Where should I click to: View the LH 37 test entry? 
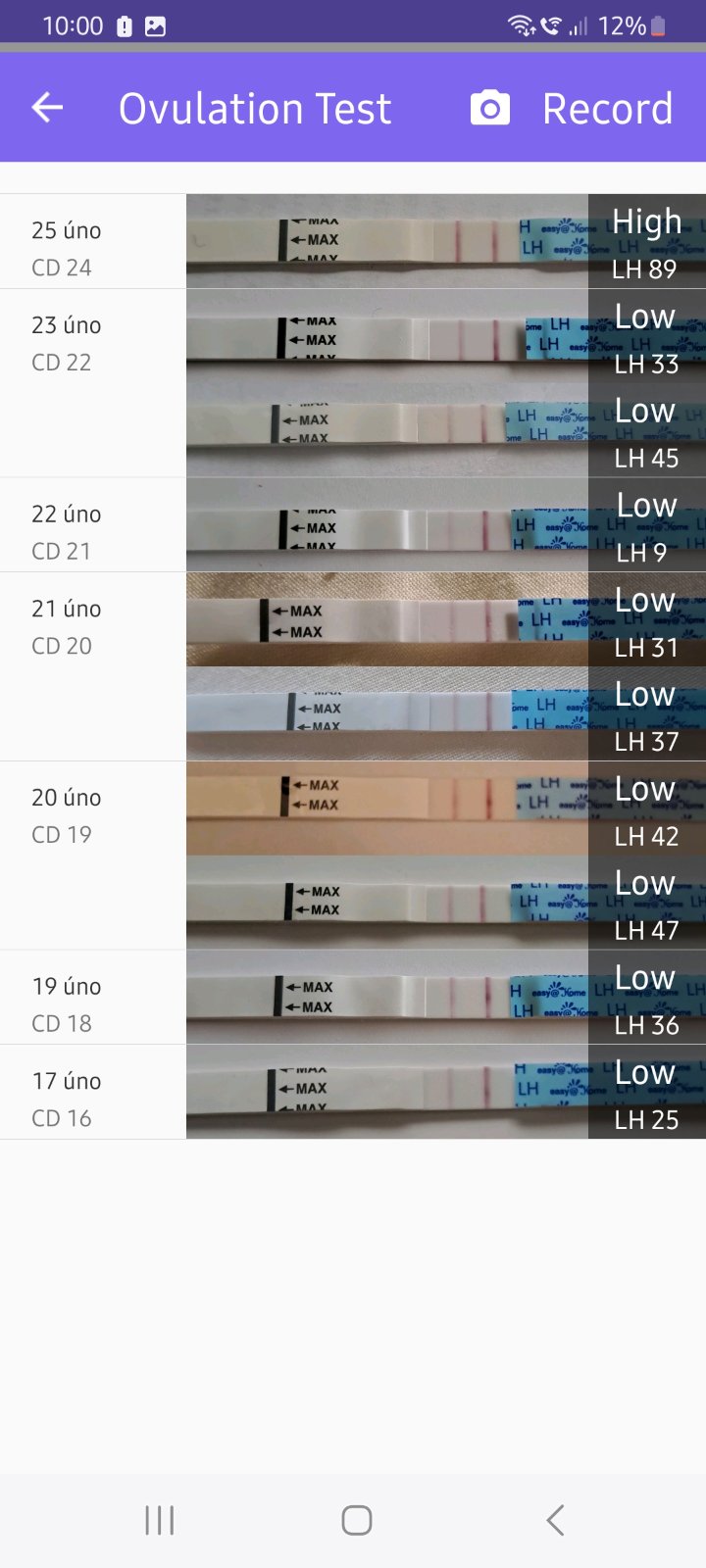click(446, 713)
